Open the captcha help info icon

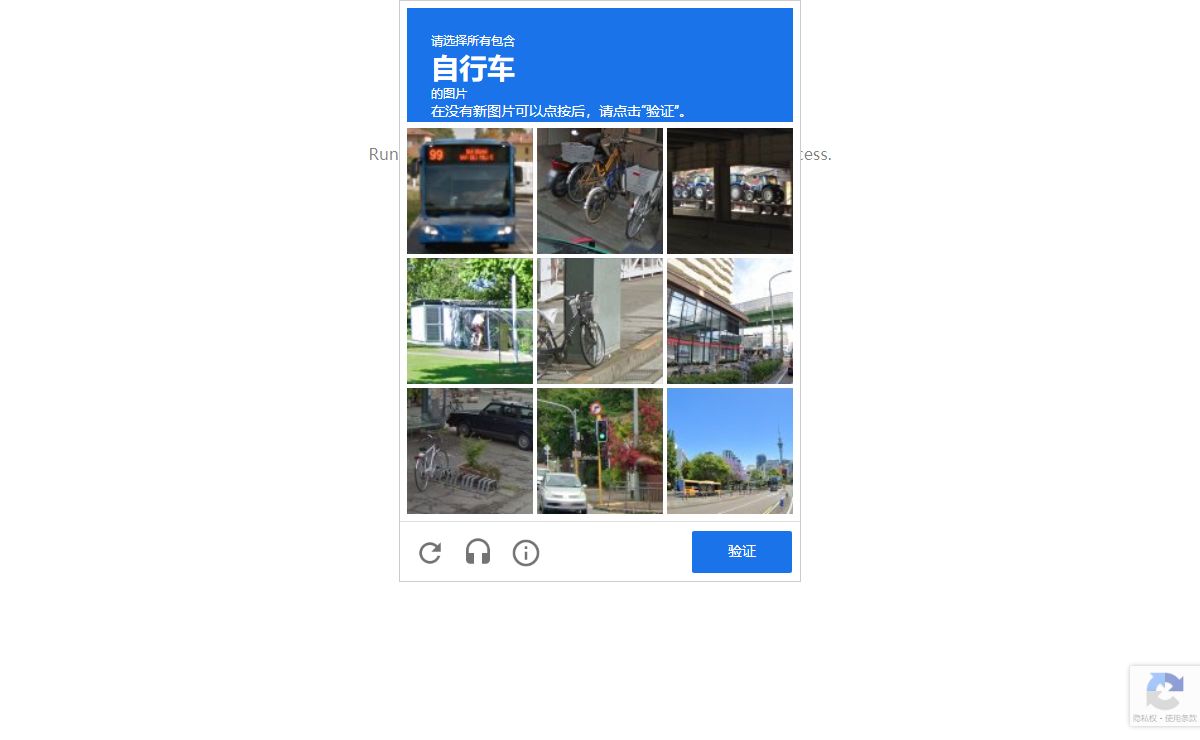(x=526, y=553)
